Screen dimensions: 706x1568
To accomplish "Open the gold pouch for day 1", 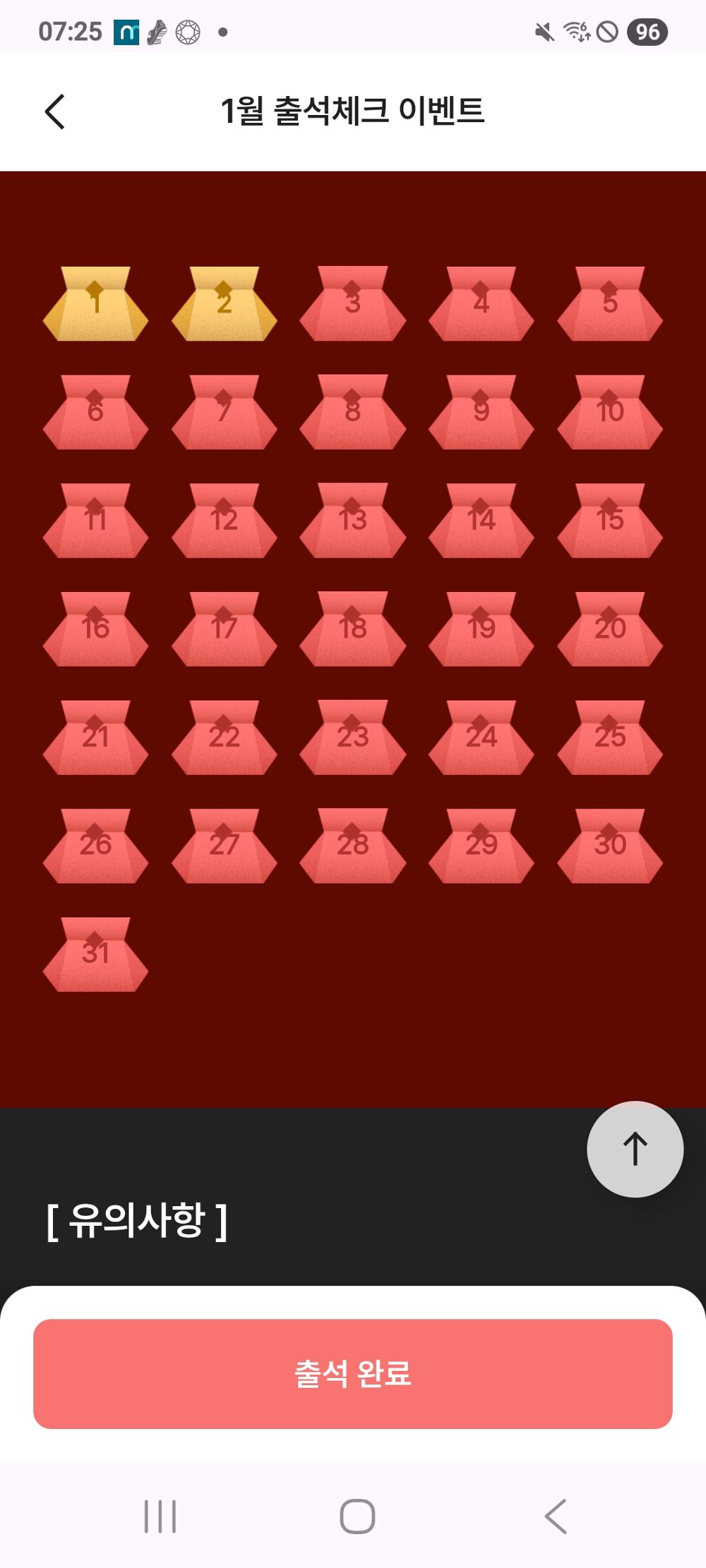I will (x=95, y=305).
